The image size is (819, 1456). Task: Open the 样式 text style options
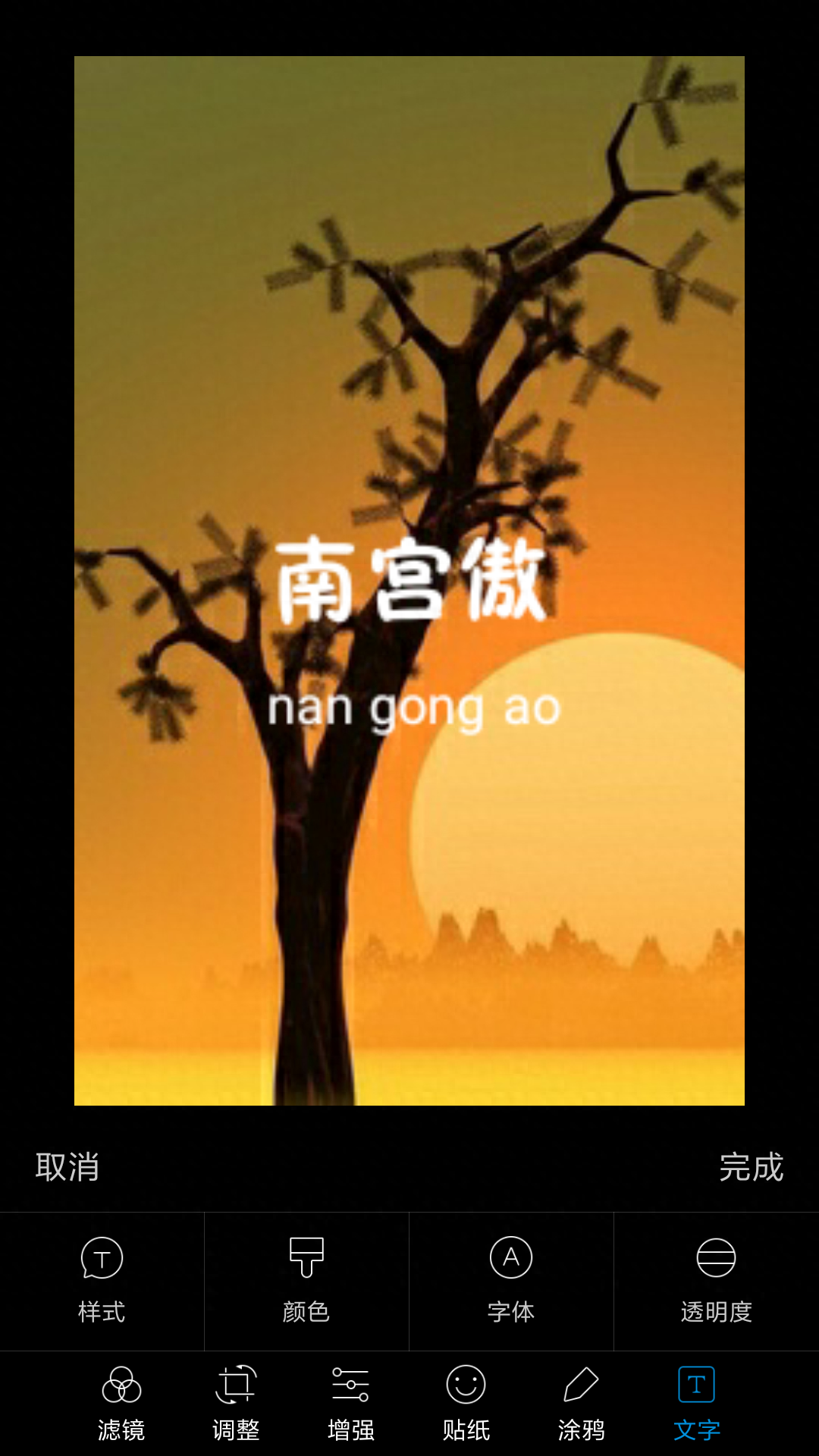point(102,1280)
